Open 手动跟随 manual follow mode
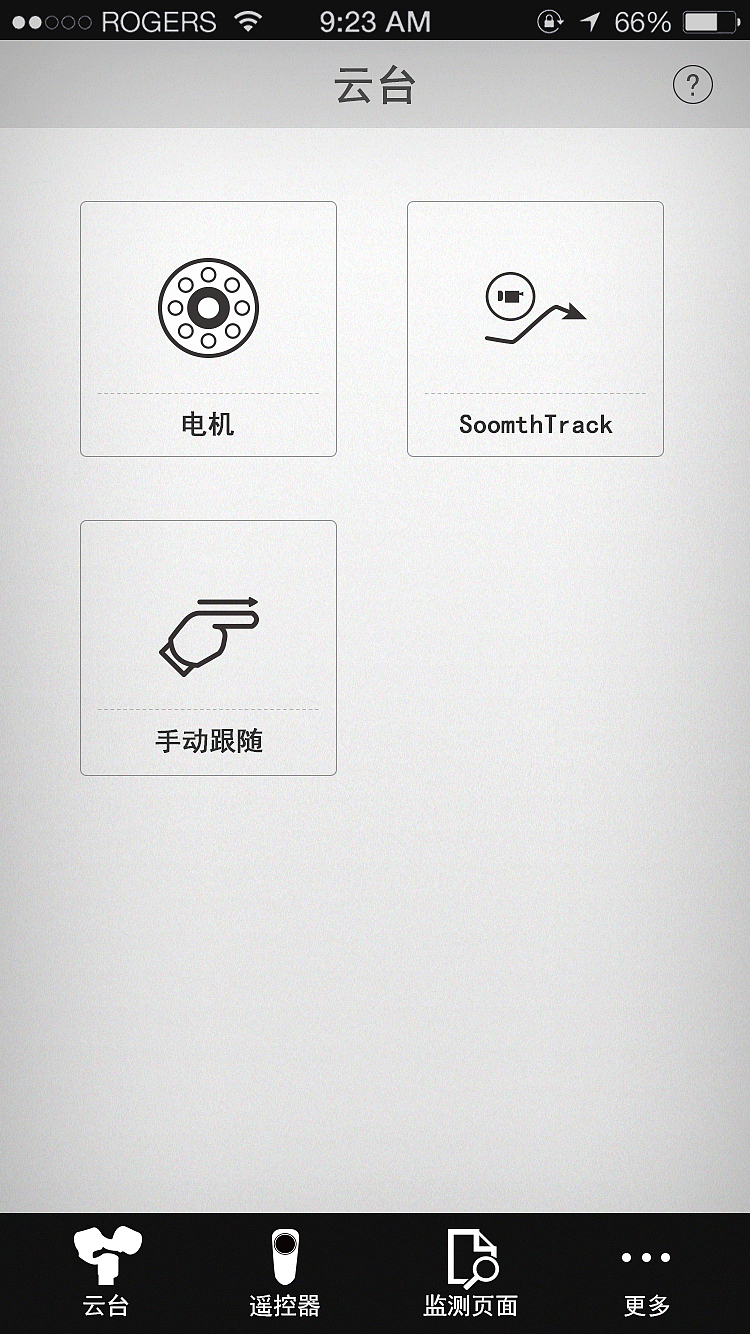Image resolution: width=750 pixels, height=1334 pixels. point(207,647)
